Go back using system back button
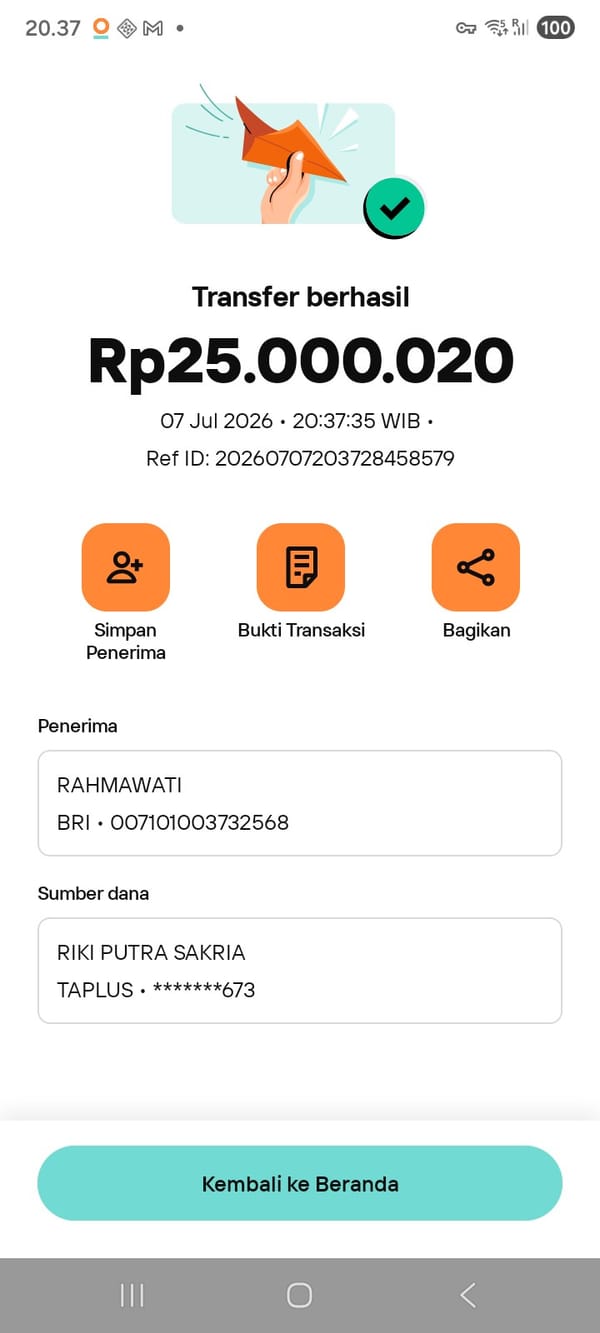Screen dimensions: 600x1333 click(x=467, y=1295)
